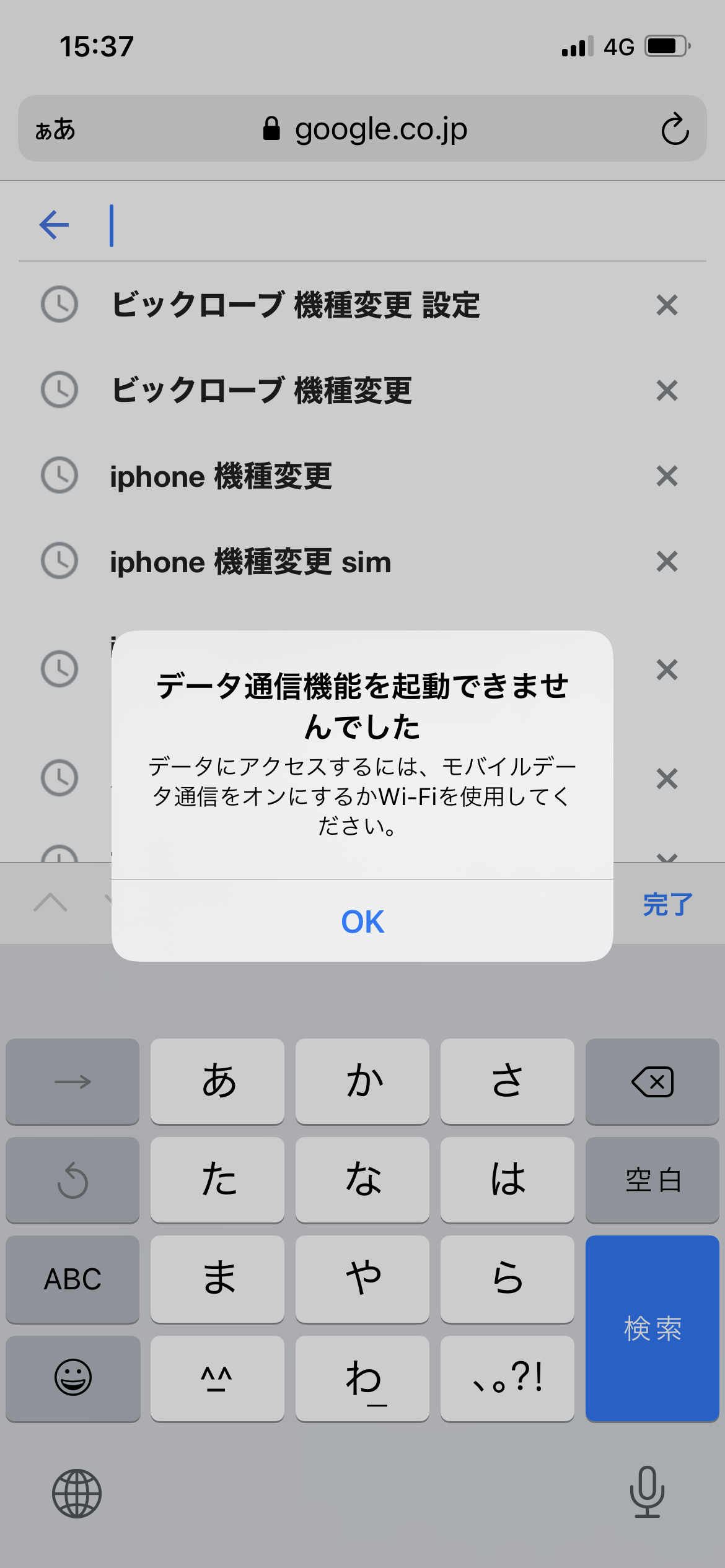Dismiss the dialog by tapping OK
Viewport: 725px width, 1568px height.
[x=362, y=921]
